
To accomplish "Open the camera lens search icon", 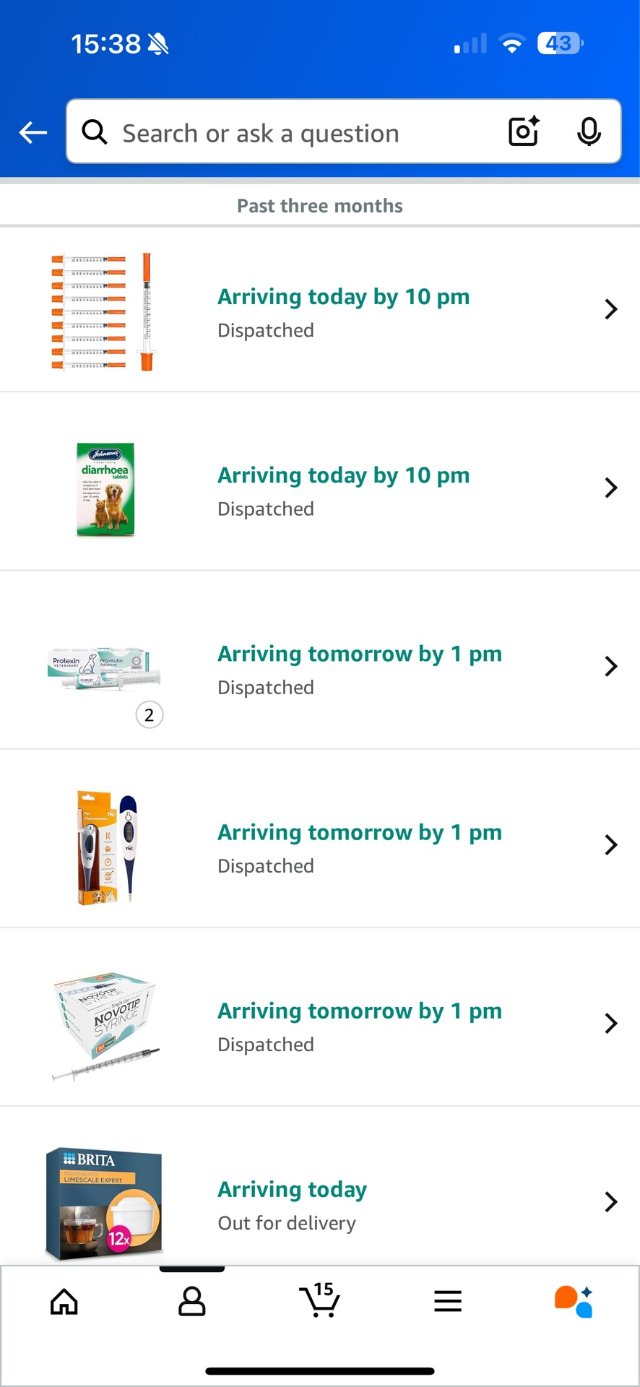I will point(524,132).
